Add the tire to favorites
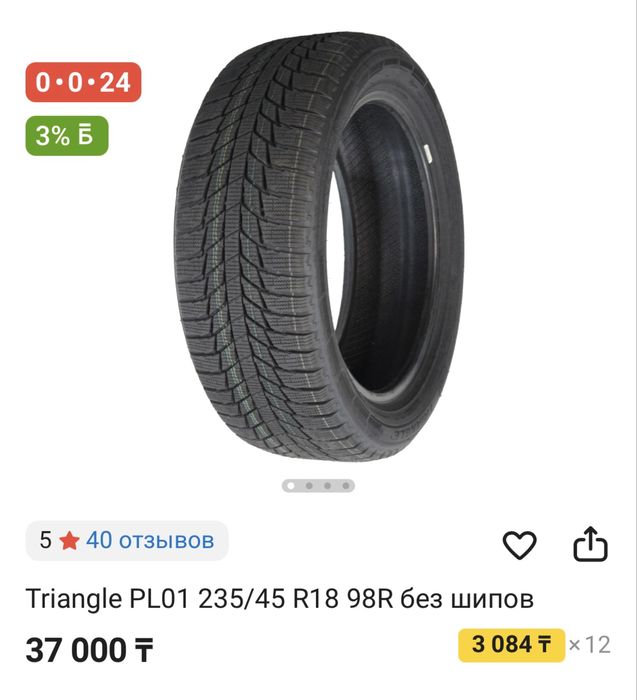Image resolution: width=637 pixels, height=700 pixels. (x=519, y=545)
